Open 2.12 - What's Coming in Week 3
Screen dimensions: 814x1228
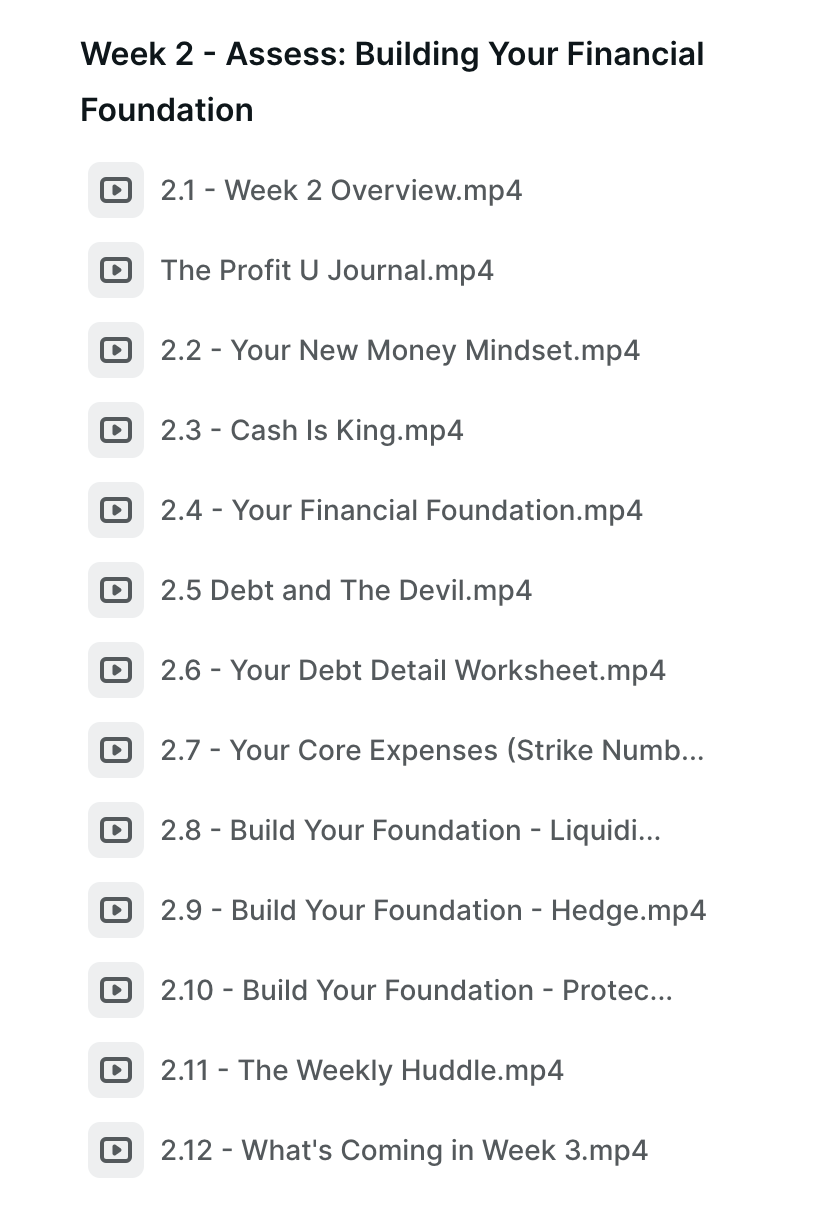point(404,1150)
